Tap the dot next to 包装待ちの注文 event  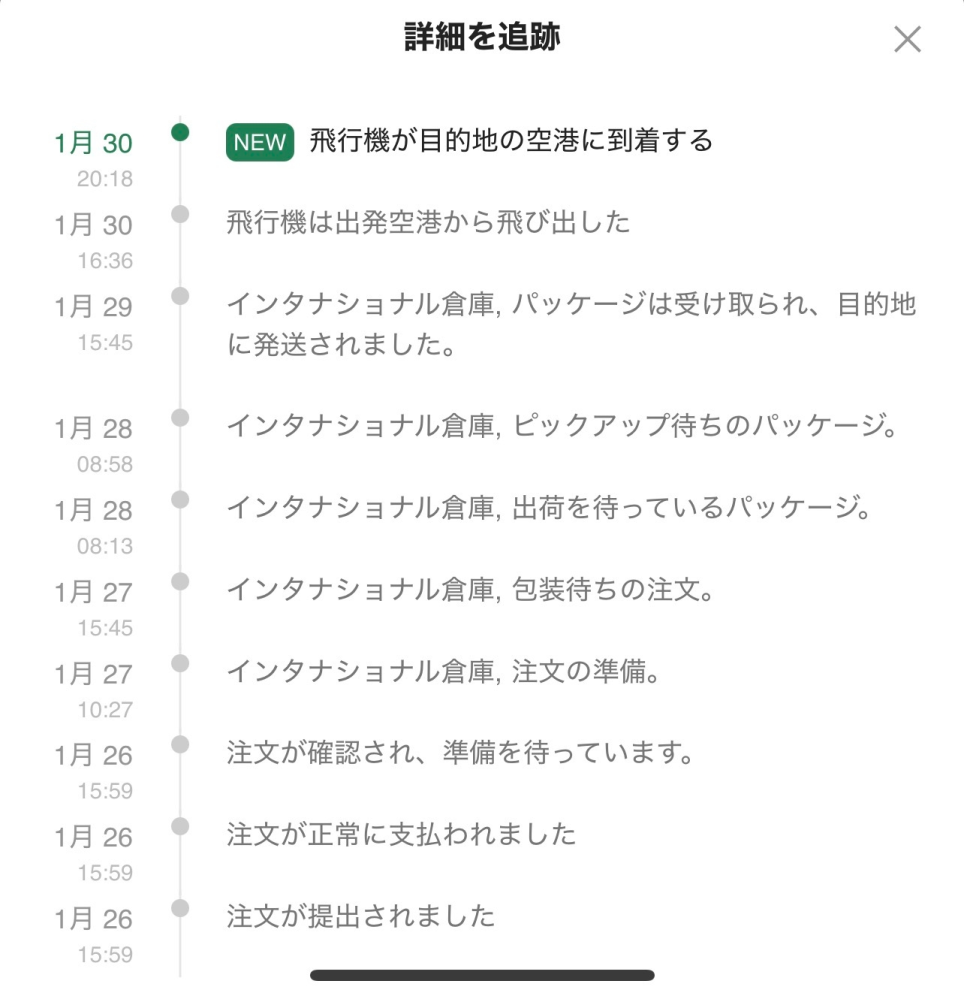pyautogui.click(x=180, y=581)
